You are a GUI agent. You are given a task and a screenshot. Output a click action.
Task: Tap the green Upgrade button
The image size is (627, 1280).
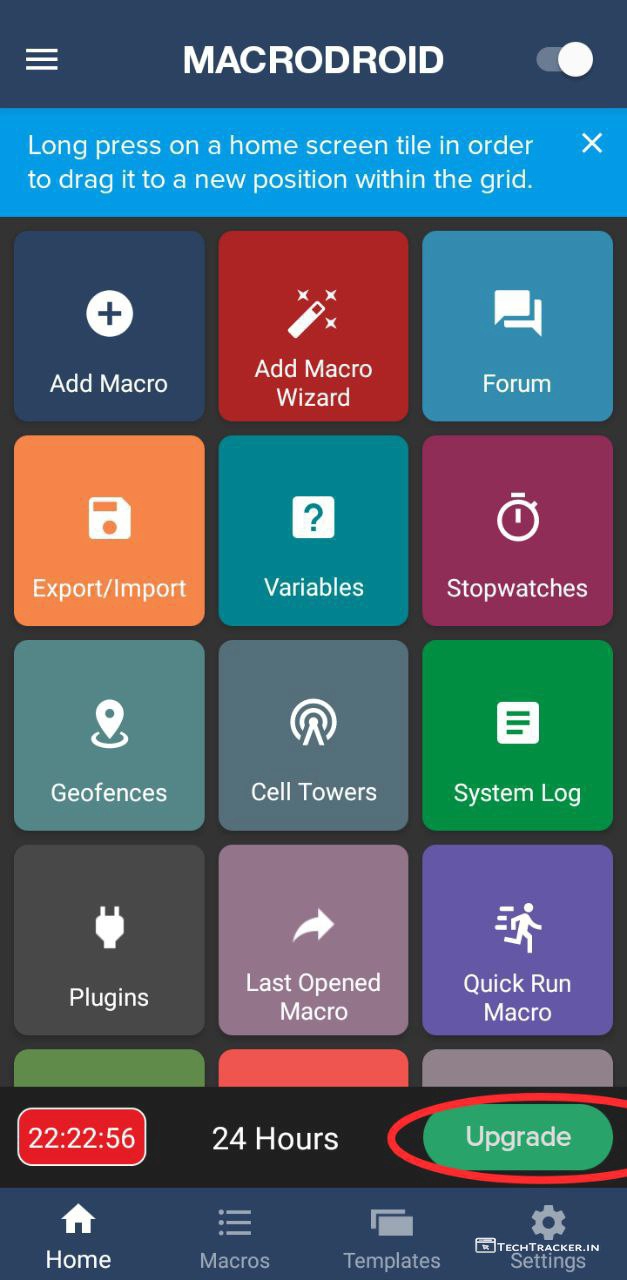(517, 1137)
